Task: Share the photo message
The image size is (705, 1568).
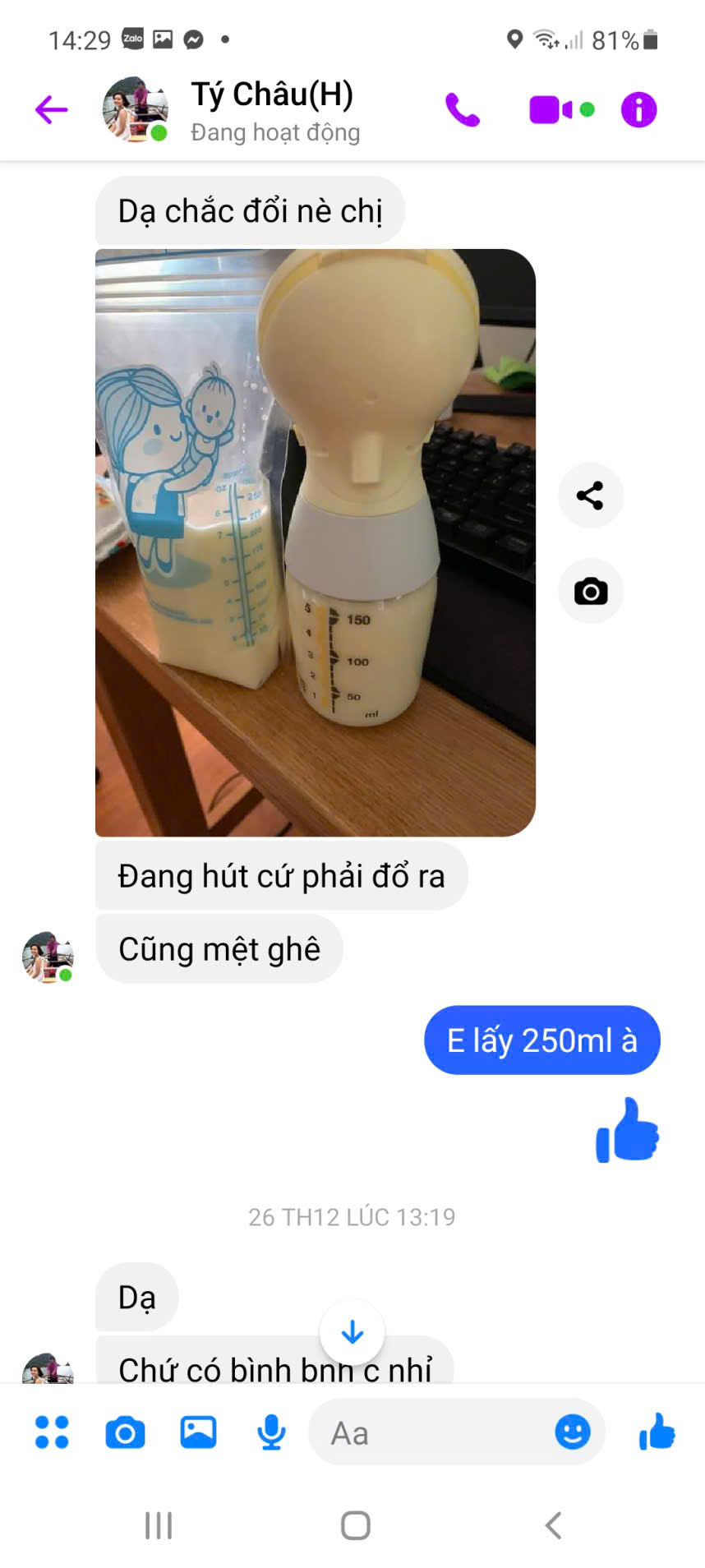Action: (590, 496)
